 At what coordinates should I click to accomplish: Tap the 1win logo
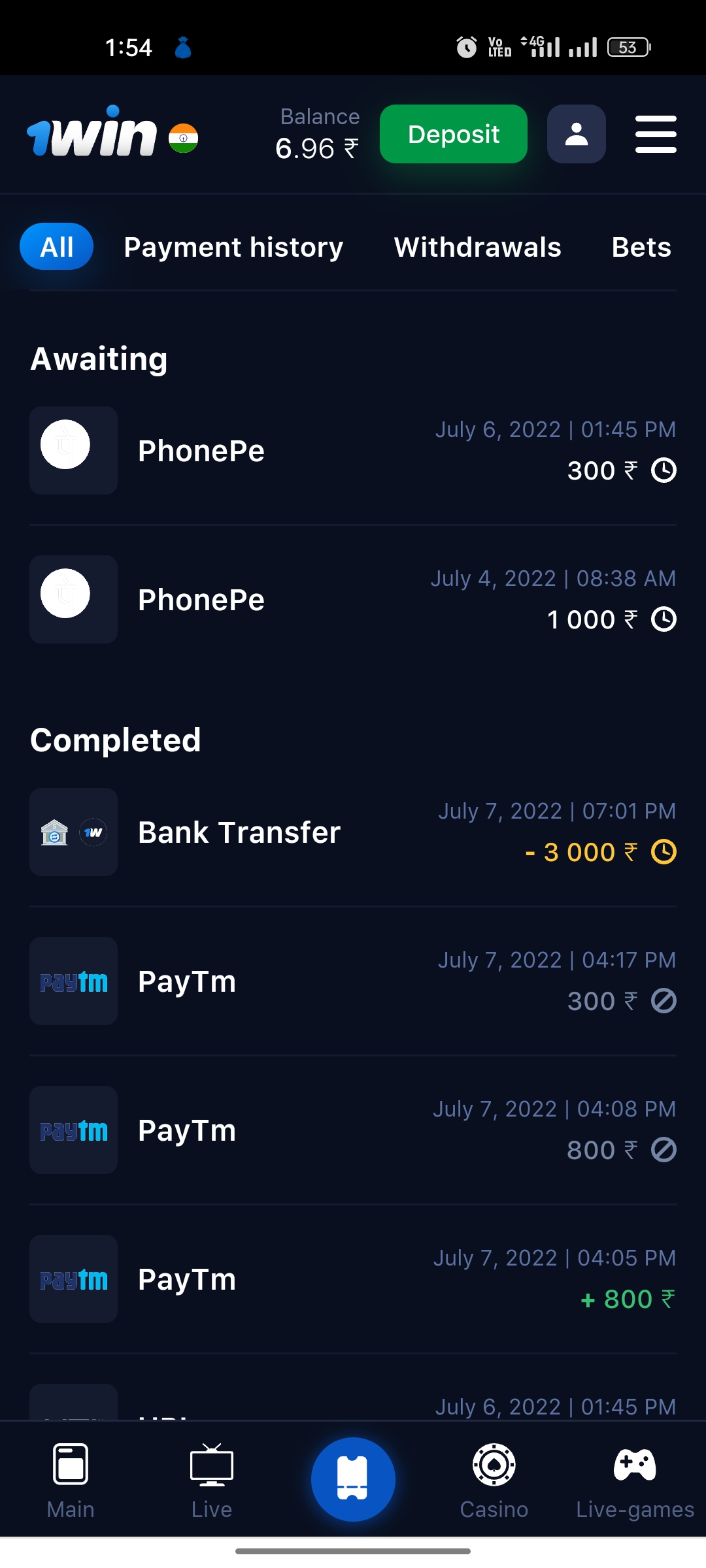92,134
